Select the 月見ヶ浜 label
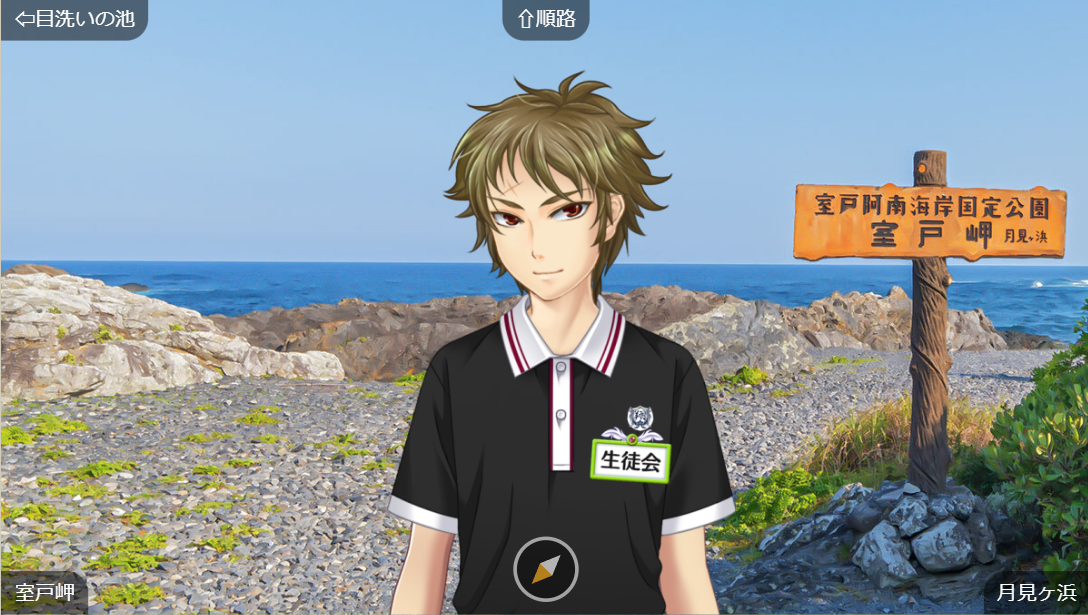Screen dimensions: 1088x615 [1036, 592]
